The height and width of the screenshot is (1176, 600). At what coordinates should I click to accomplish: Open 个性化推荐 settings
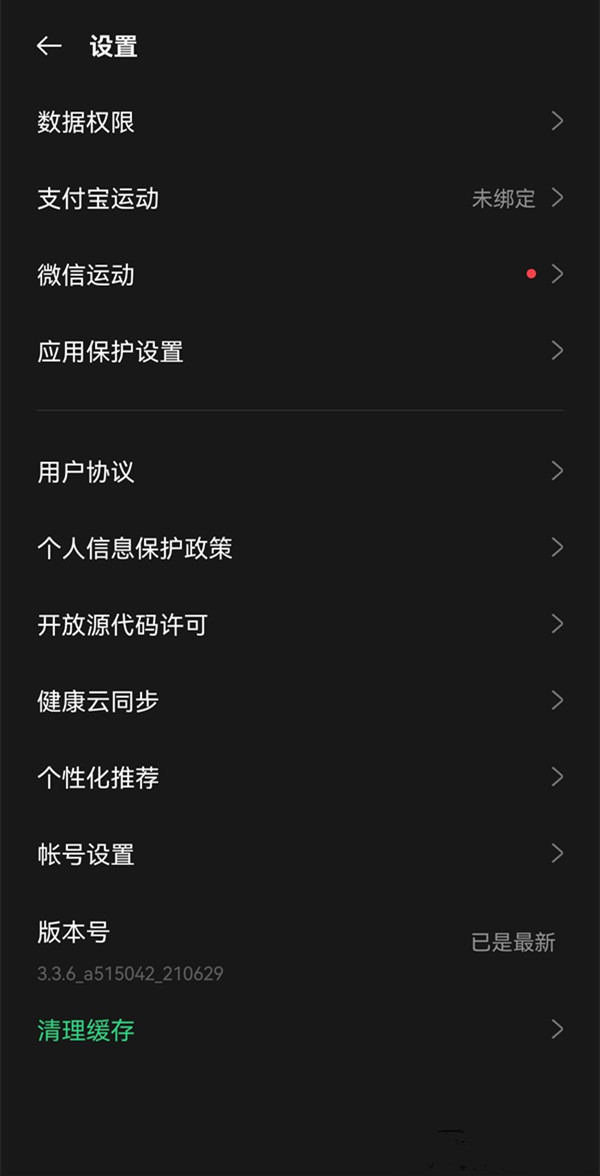[x=300, y=777]
